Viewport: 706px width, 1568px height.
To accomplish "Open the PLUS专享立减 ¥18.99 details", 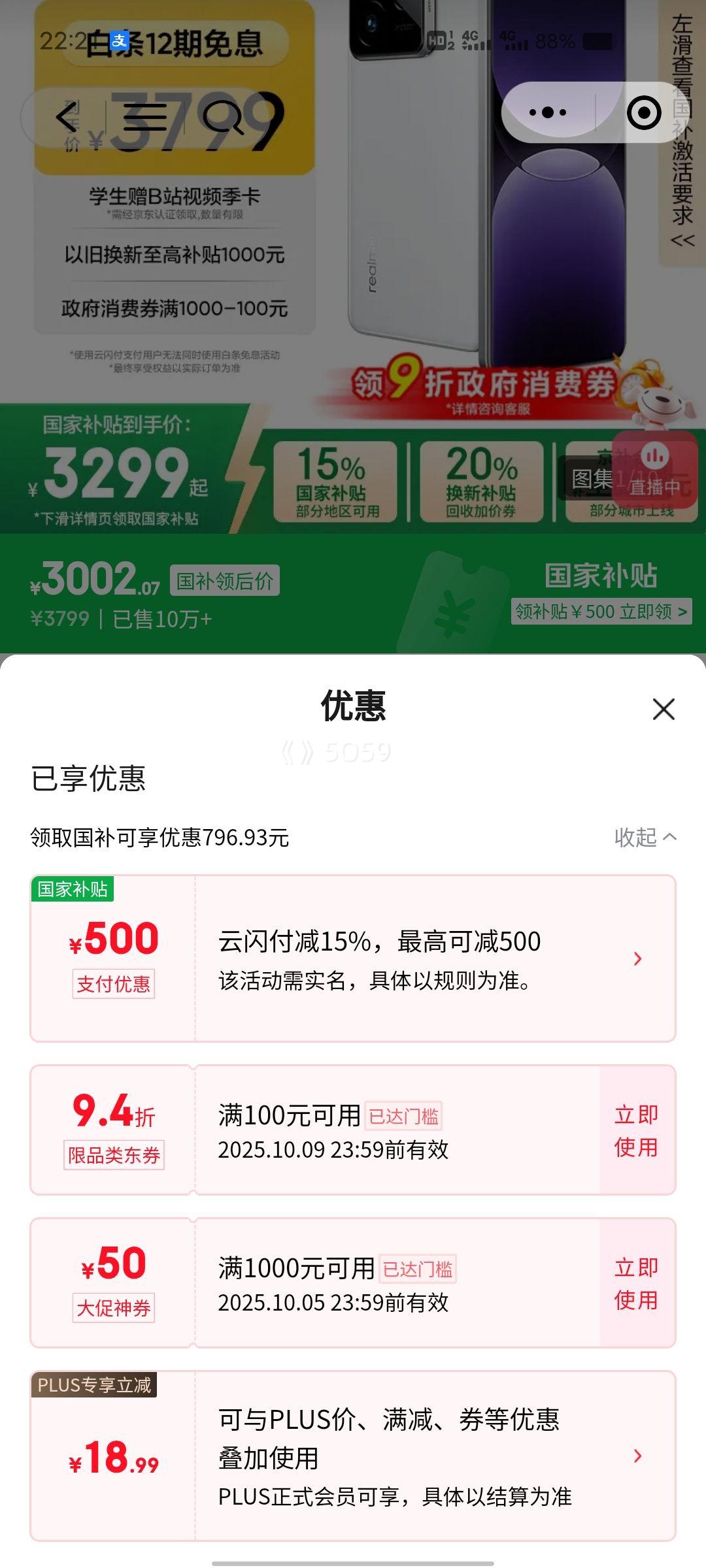I will (x=637, y=1456).
